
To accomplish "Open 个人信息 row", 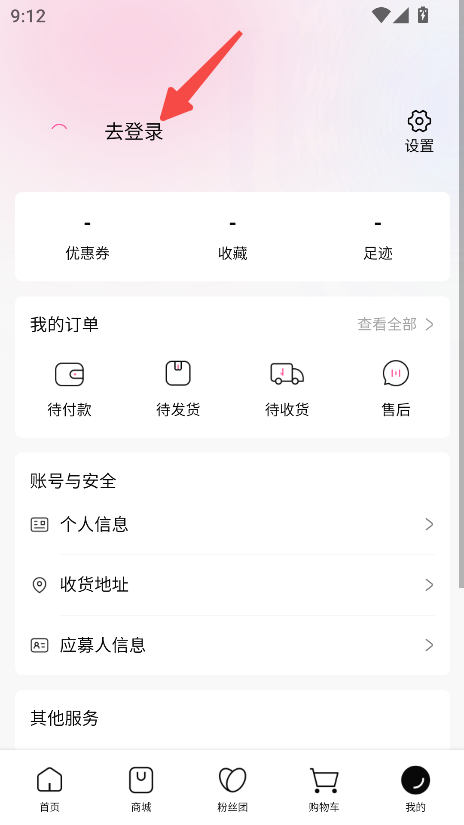I will point(232,525).
